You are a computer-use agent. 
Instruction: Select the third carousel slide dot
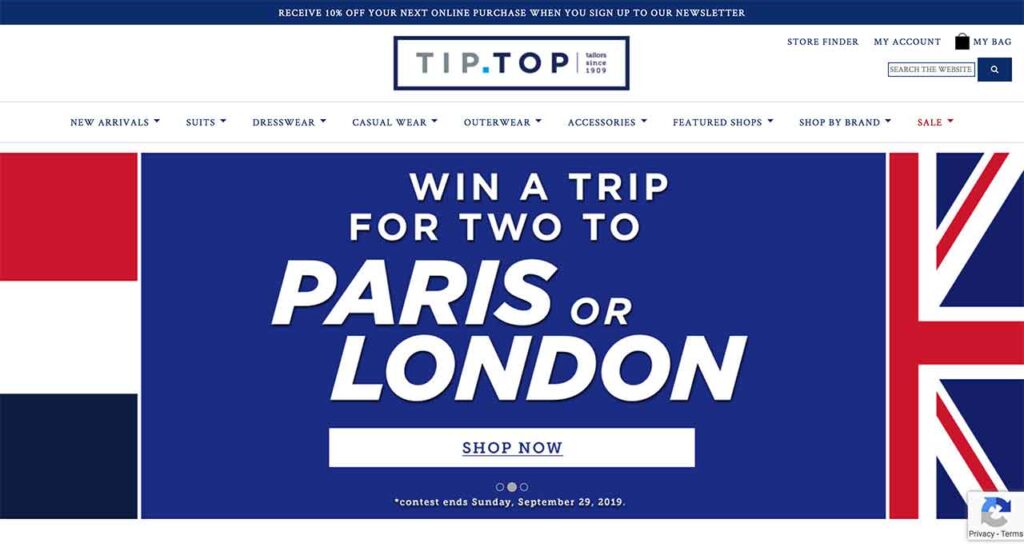click(524, 487)
